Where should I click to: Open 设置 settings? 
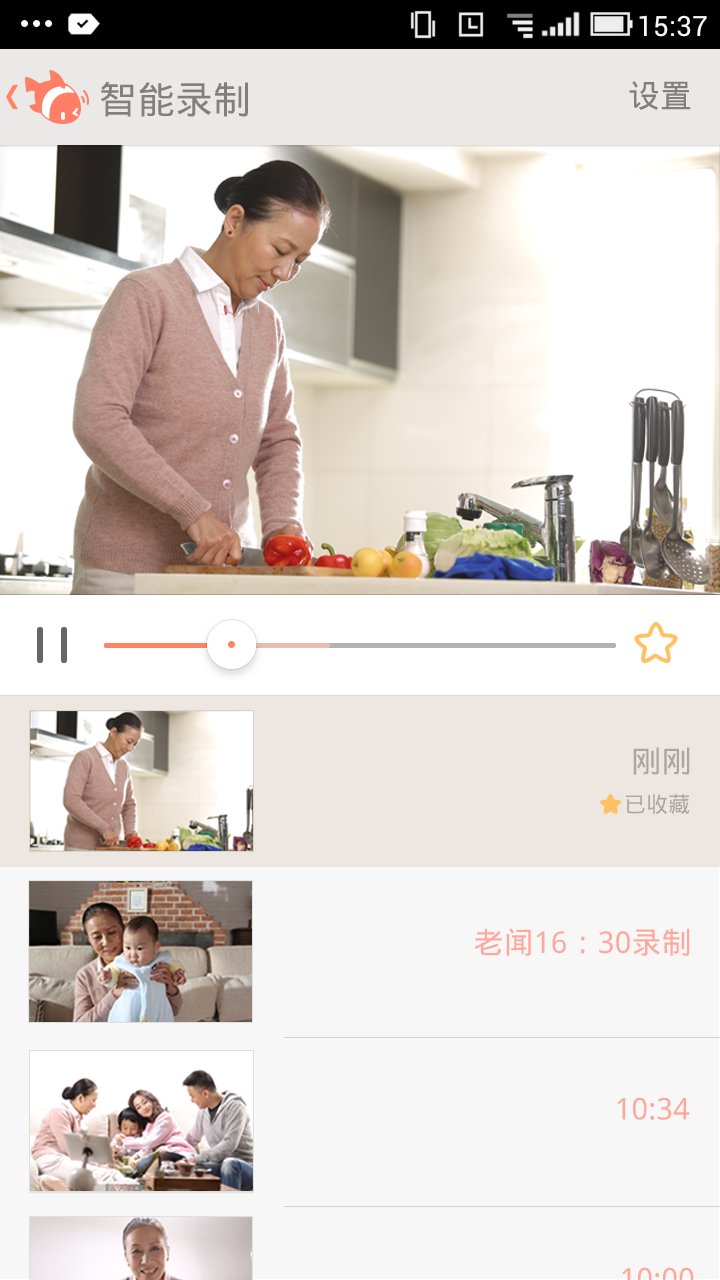click(660, 97)
